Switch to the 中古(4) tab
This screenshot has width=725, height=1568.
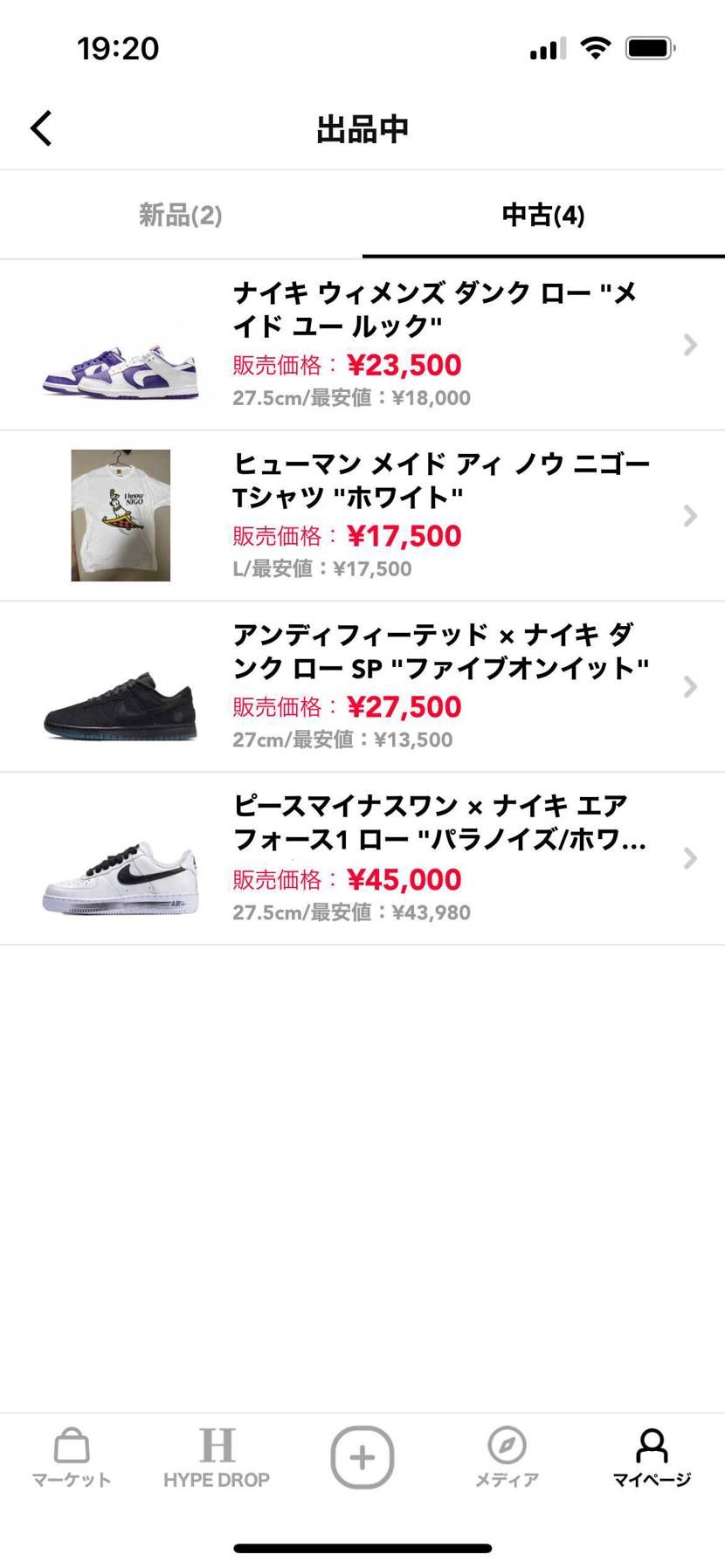(542, 215)
